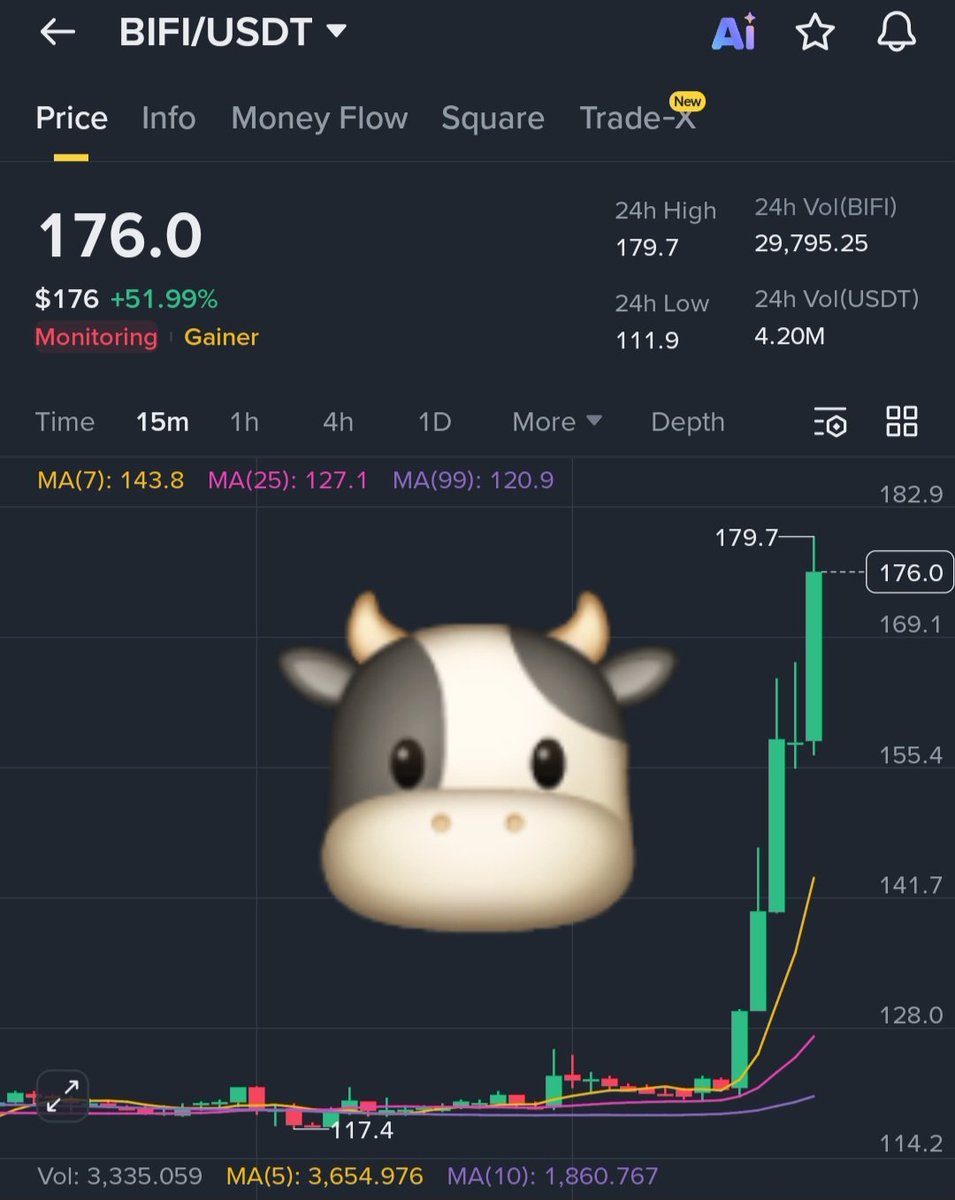Expand the More timeframes dropdown
955x1200 pixels.
(x=556, y=422)
